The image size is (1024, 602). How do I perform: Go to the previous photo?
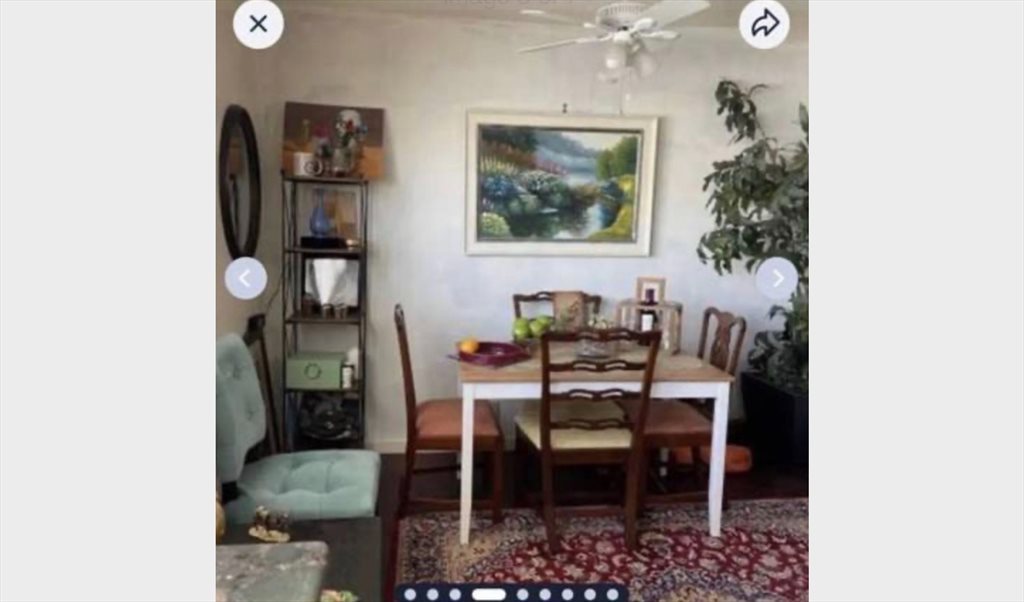coord(246,278)
